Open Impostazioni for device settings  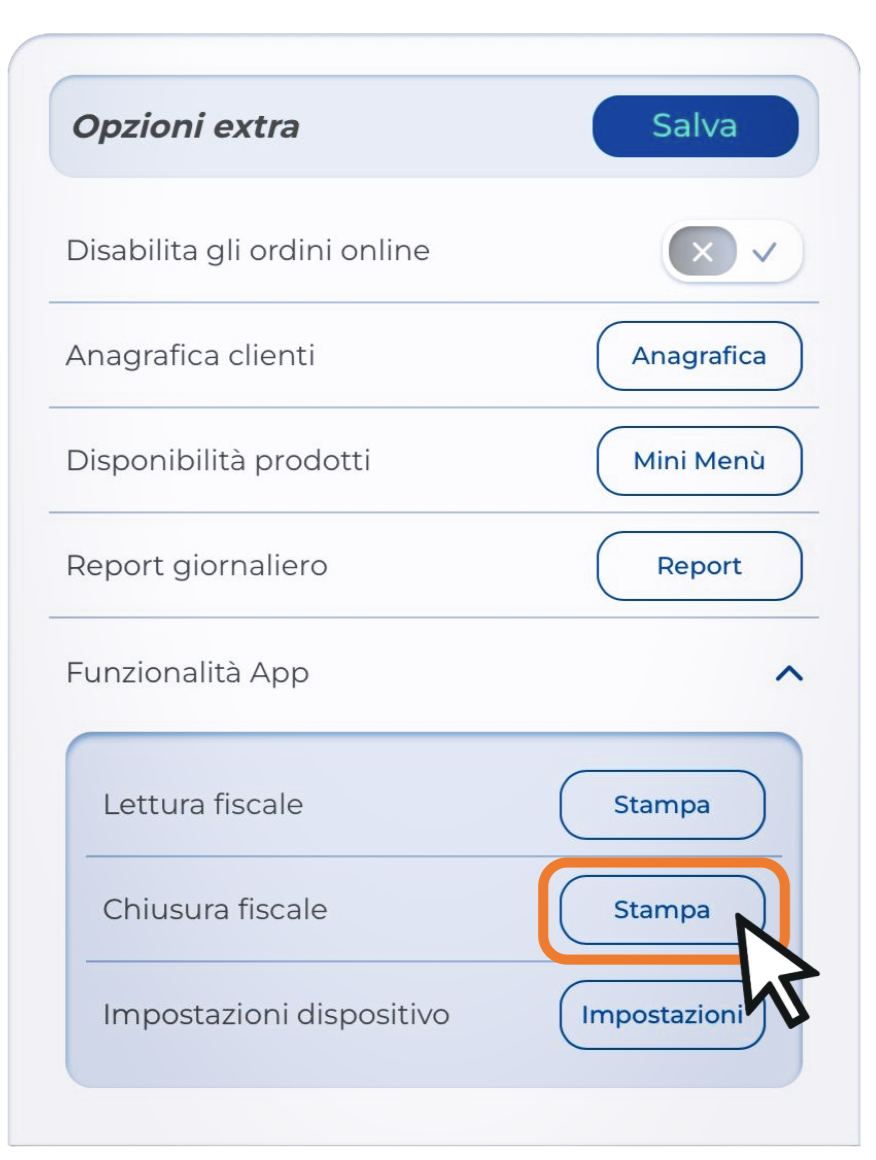pos(660,1015)
